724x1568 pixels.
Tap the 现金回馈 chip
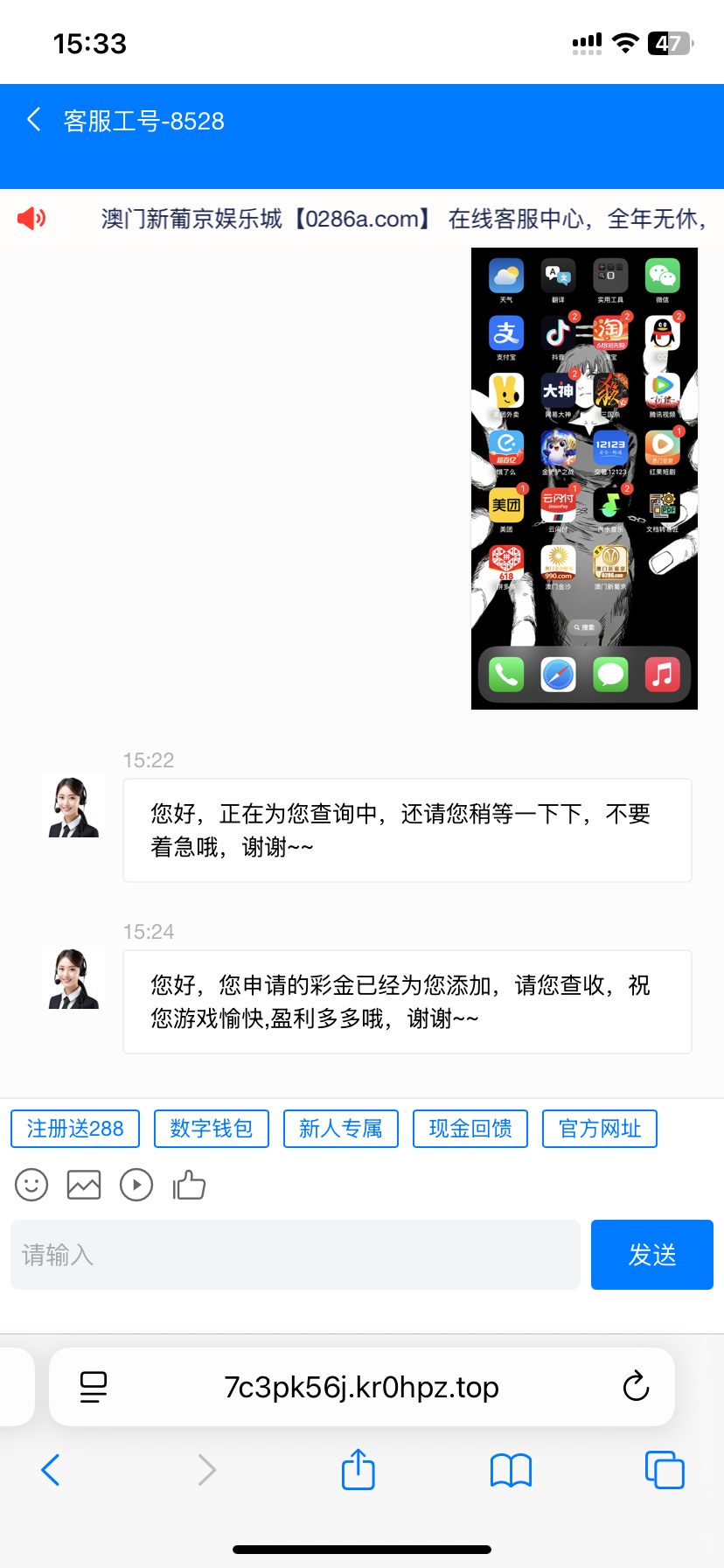click(470, 1129)
